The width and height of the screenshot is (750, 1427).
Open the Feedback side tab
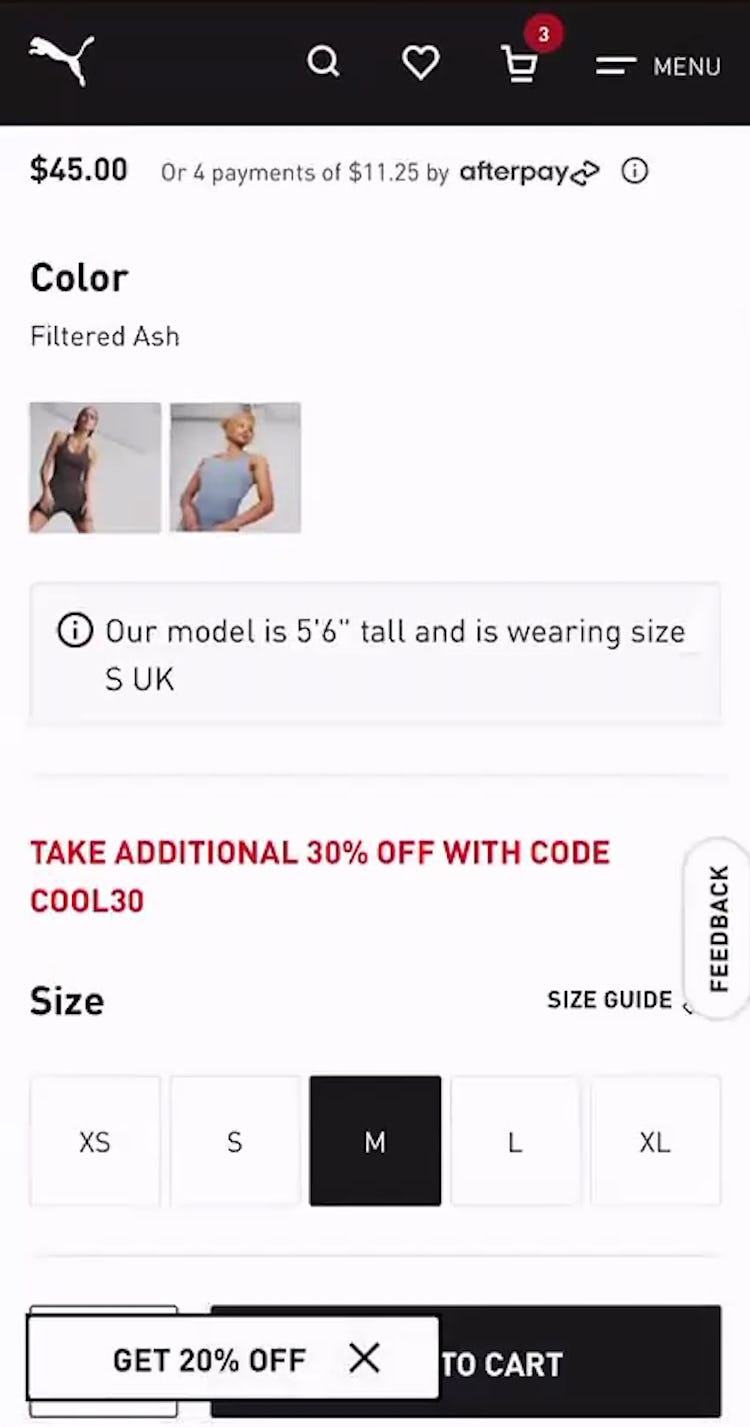click(x=718, y=928)
